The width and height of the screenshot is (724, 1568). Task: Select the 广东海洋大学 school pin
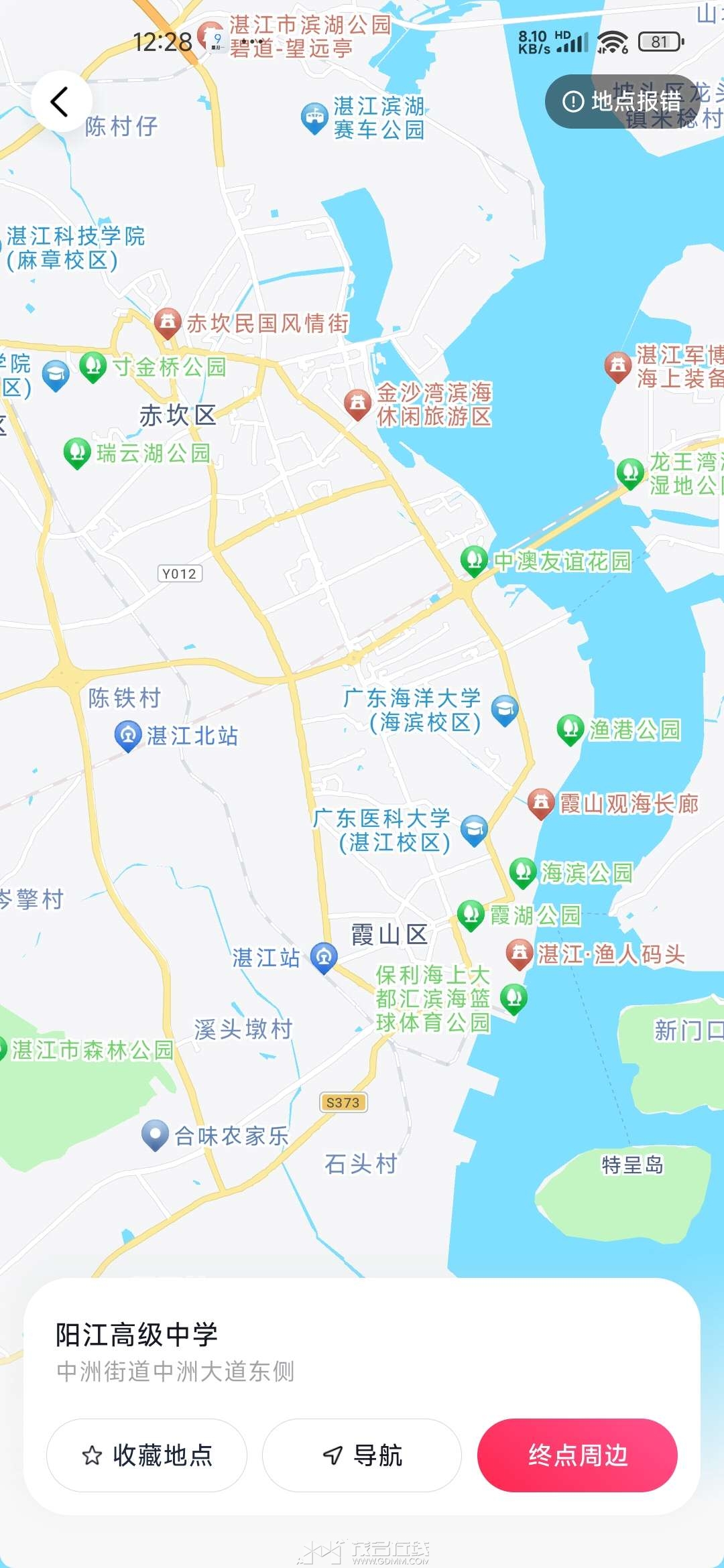(x=505, y=709)
